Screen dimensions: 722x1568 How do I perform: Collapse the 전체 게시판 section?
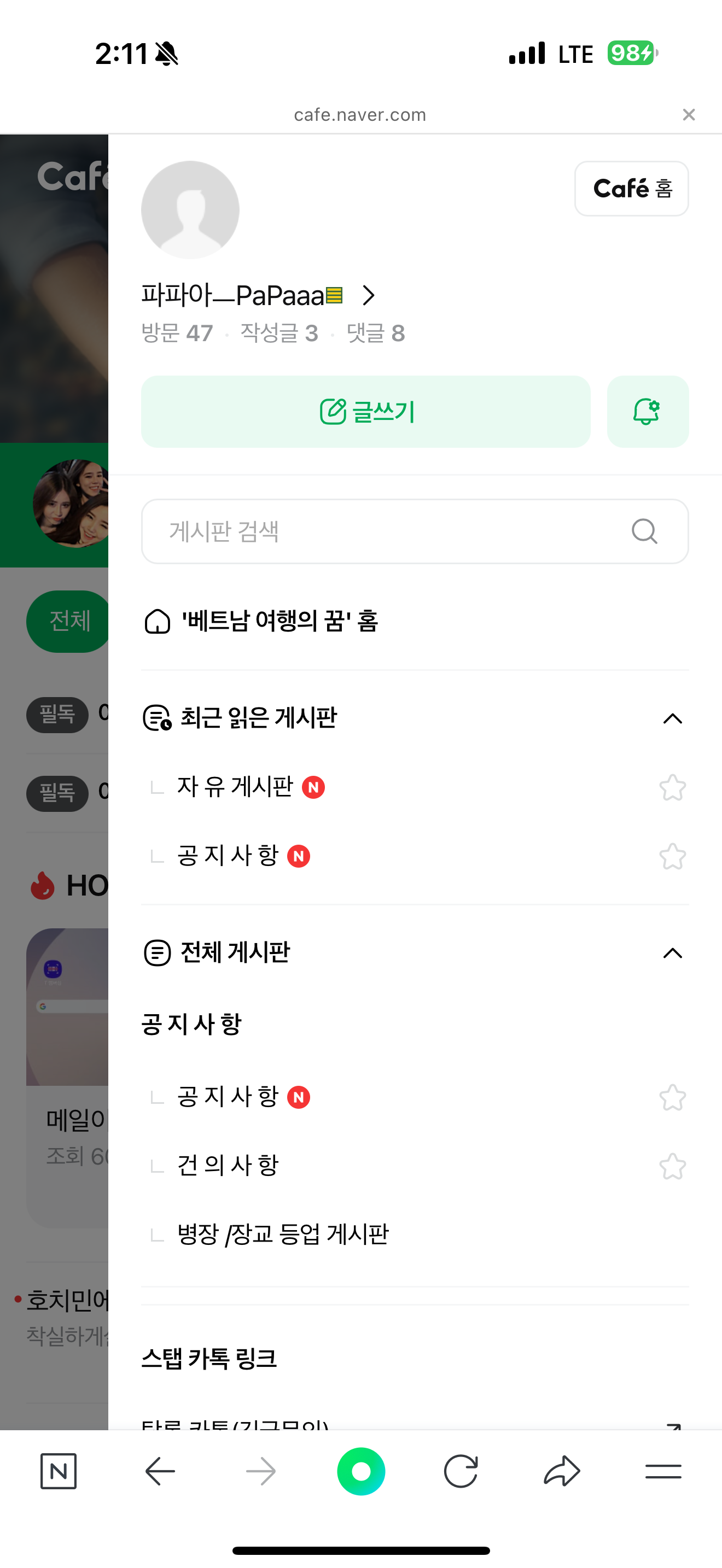pyautogui.click(x=672, y=952)
